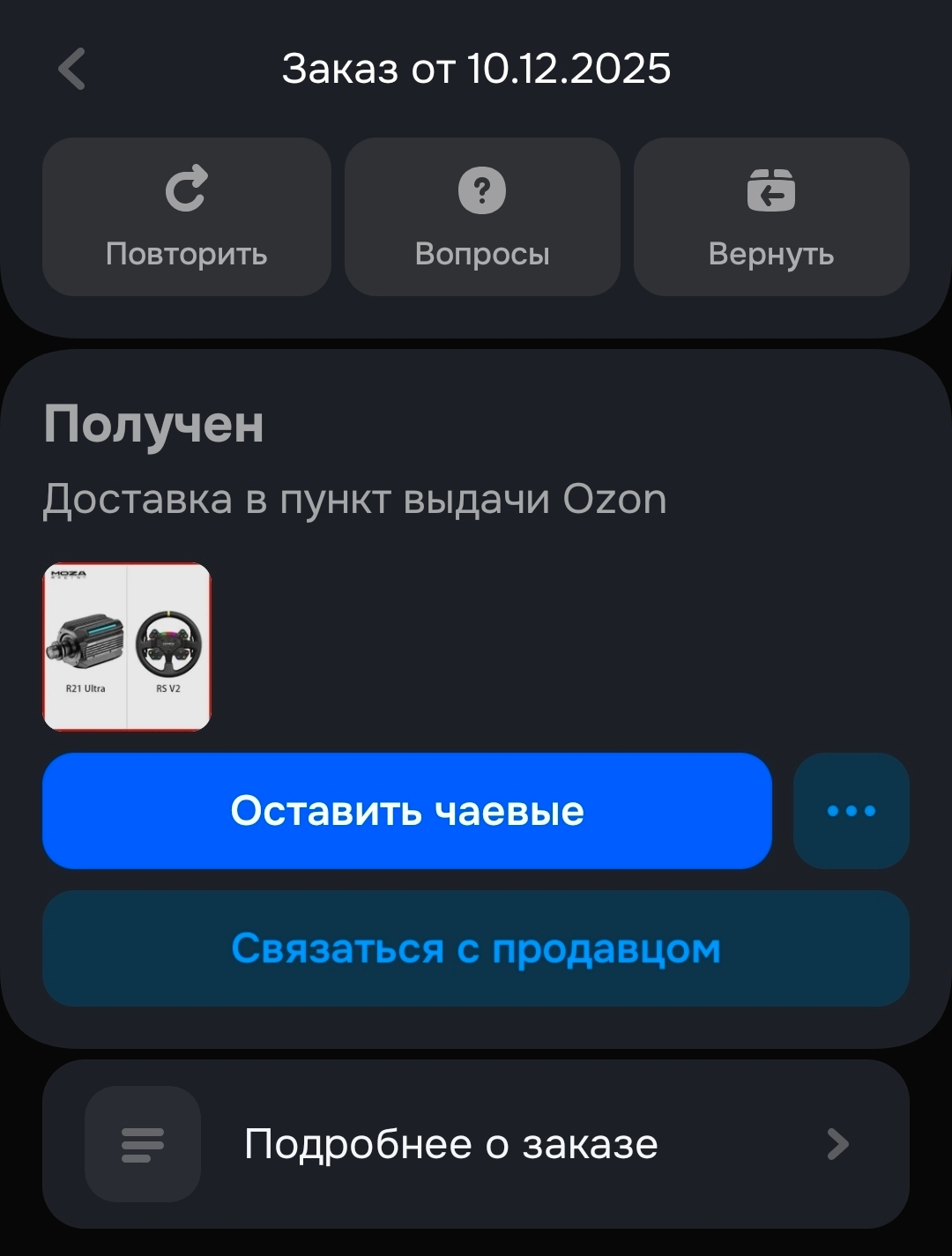Open the Вопросы help button
The image size is (952, 1256).
482,217
